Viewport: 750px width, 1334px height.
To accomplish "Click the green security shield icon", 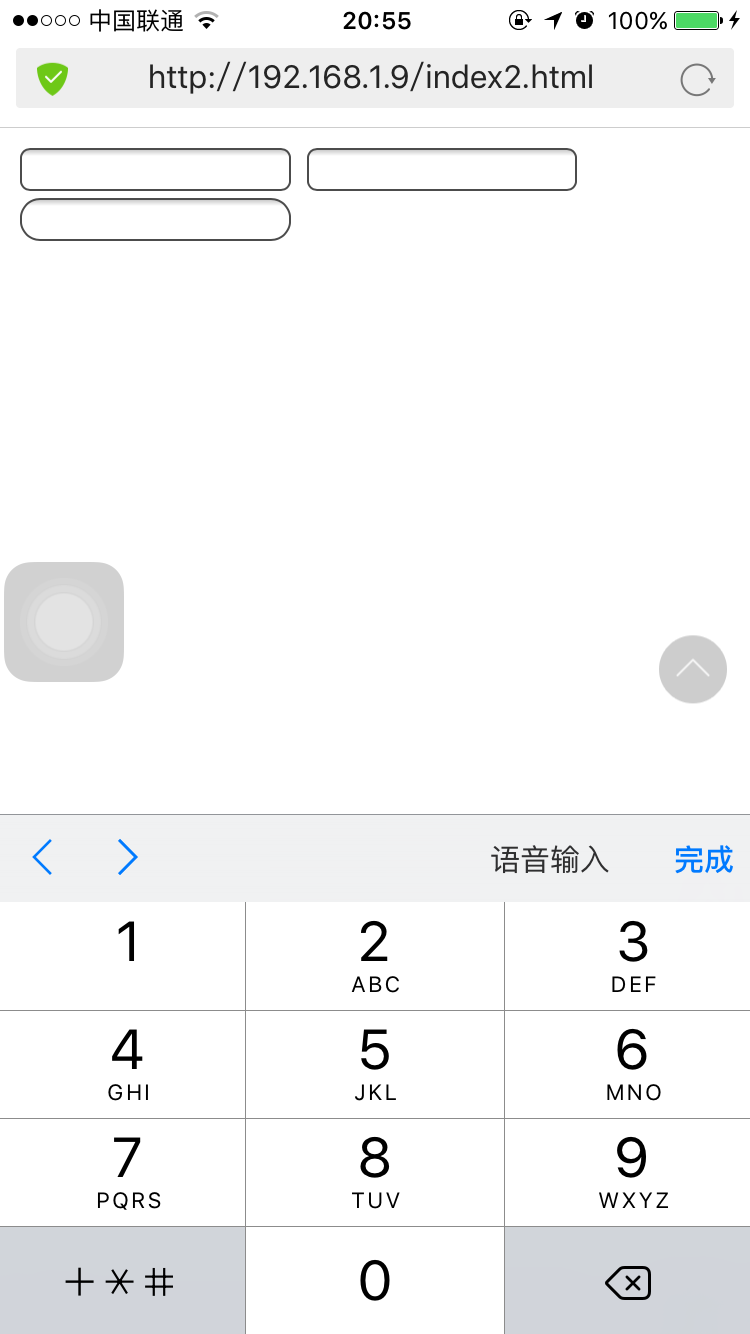I will (53, 77).
